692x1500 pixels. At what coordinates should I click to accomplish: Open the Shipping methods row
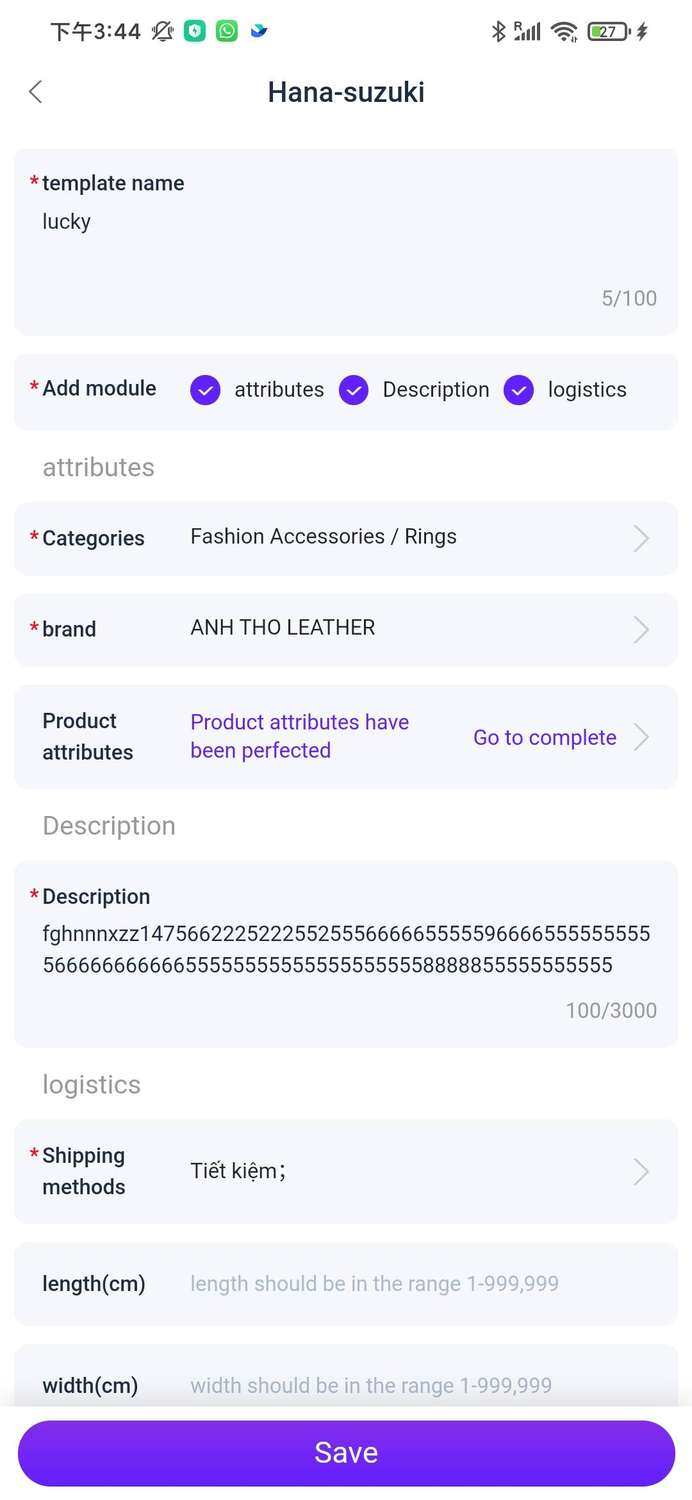coord(346,1171)
